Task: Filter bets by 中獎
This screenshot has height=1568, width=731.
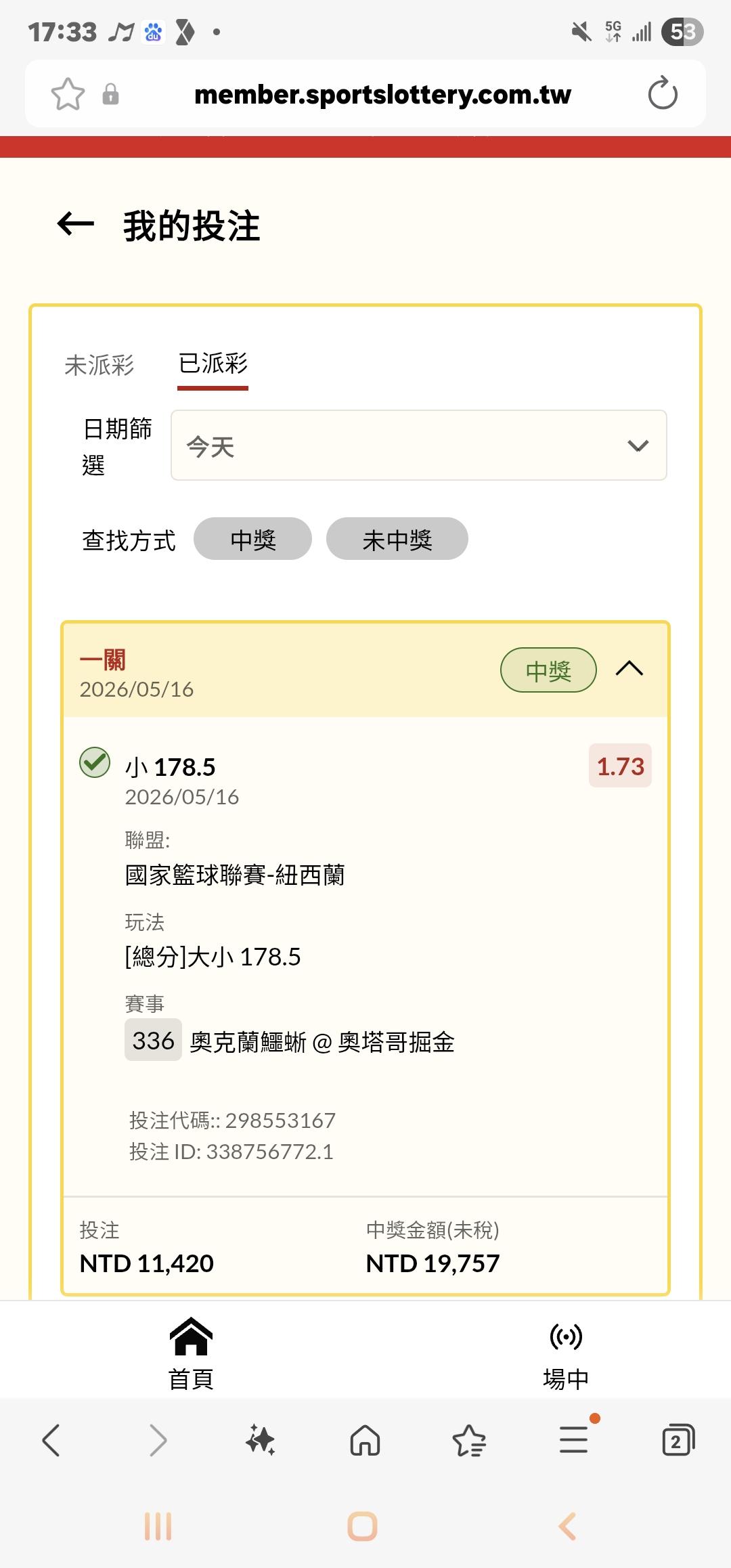Action: click(x=252, y=539)
